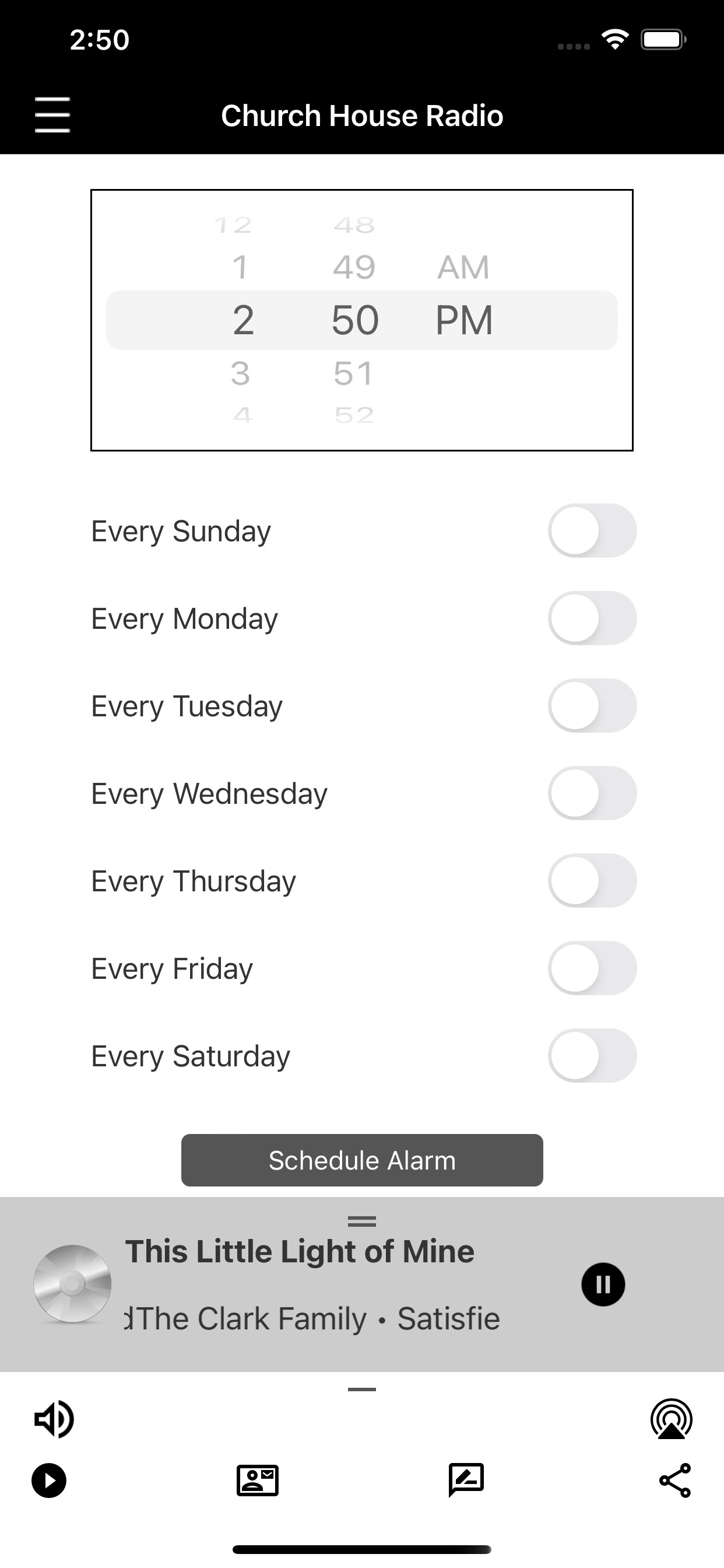Enable the Every Sunday alarm switch
The image size is (724, 1568).
click(x=592, y=531)
